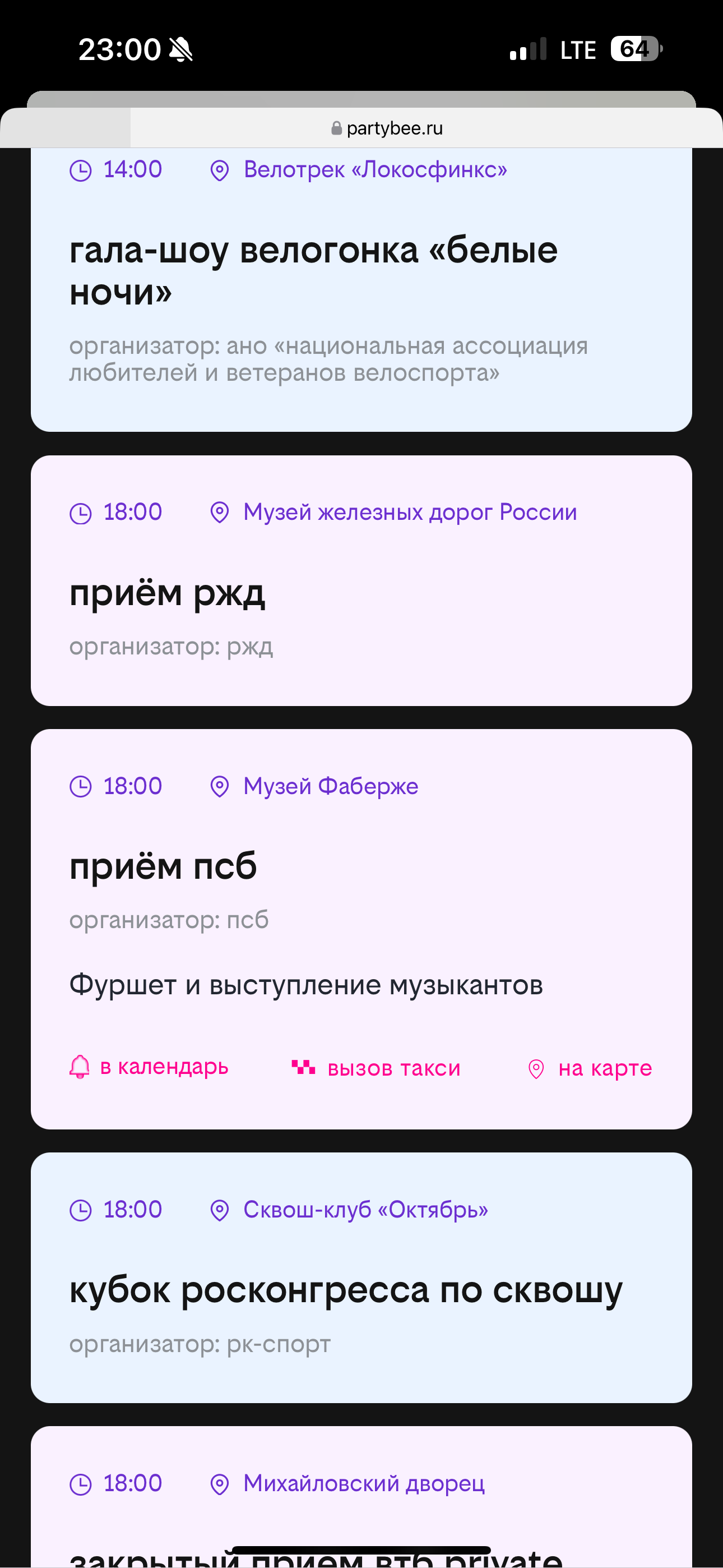Open the приём ржд event card
723x1568 pixels.
361,580
